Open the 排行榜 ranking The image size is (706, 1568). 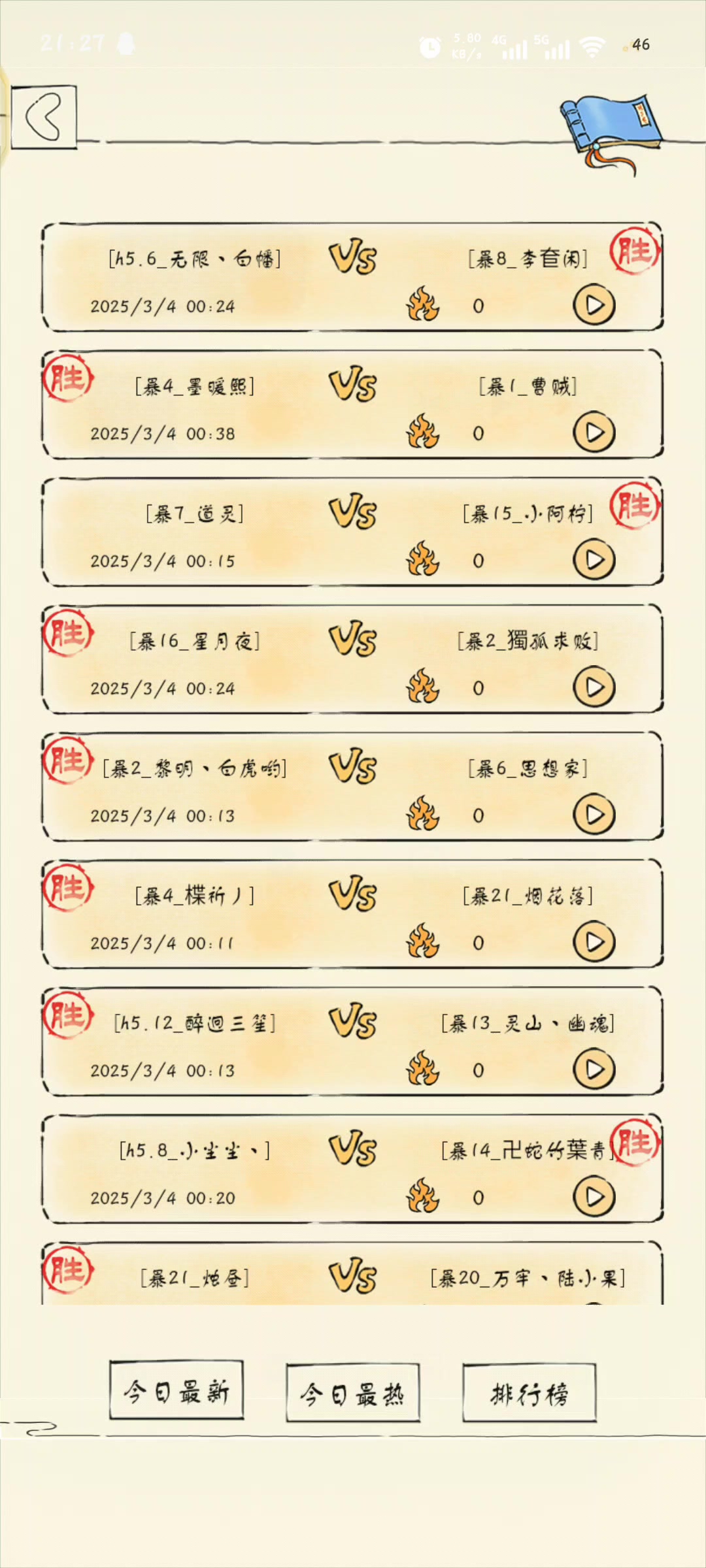[529, 1393]
